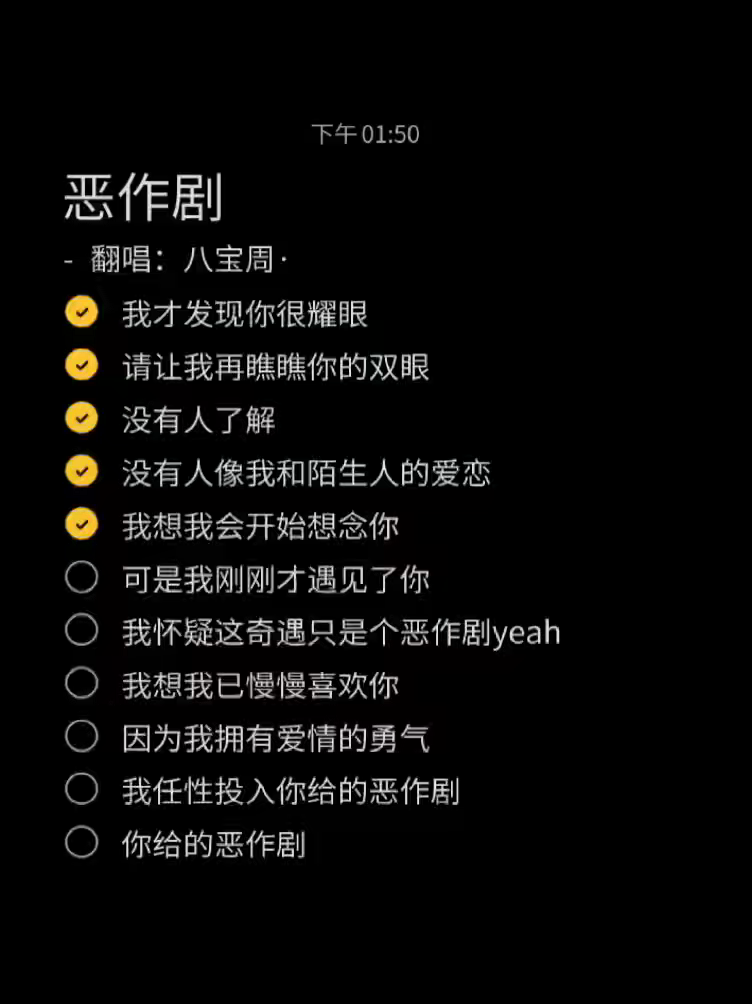Uncheck the item 我才发现你很耀眼
The image size is (752, 1004).
pyautogui.click(x=81, y=312)
